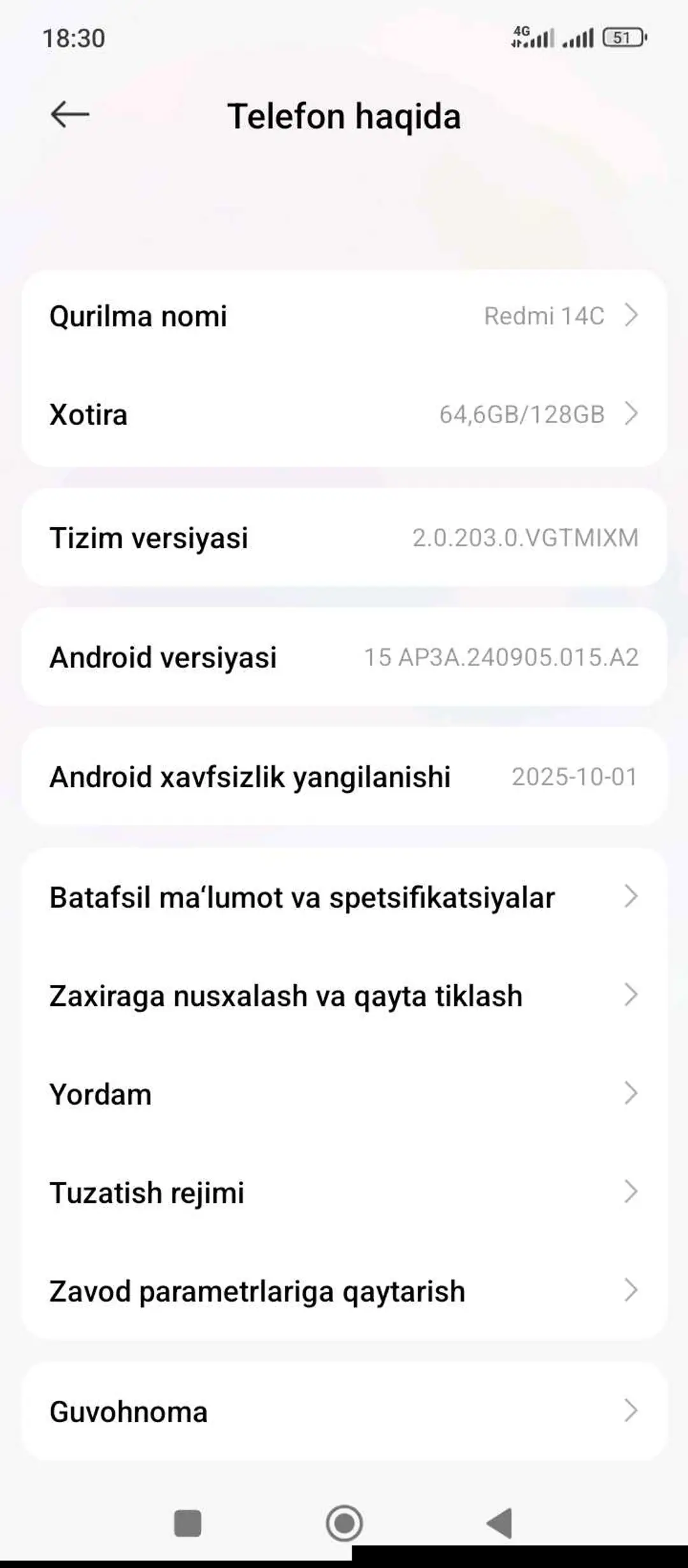Viewport: 688px width, 1568px height.
Task: Open the Xotira storage row
Action: (344, 414)
